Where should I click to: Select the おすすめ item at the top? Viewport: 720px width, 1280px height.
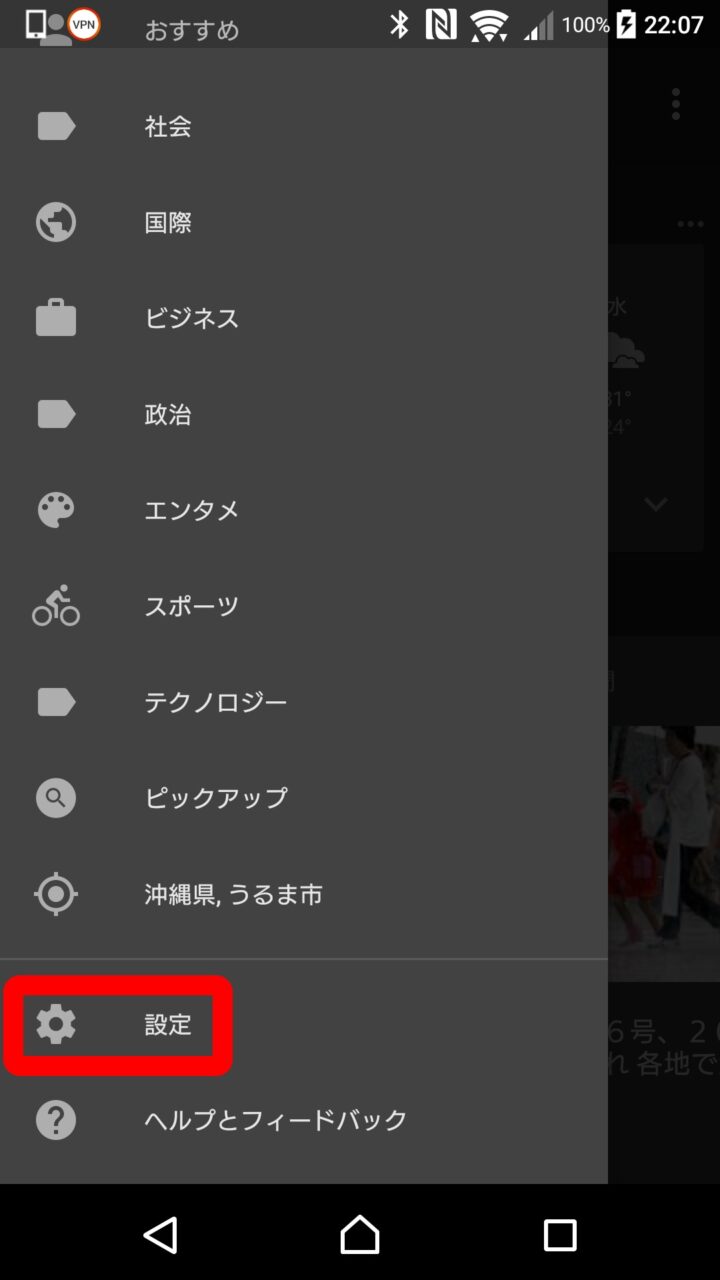191,30
